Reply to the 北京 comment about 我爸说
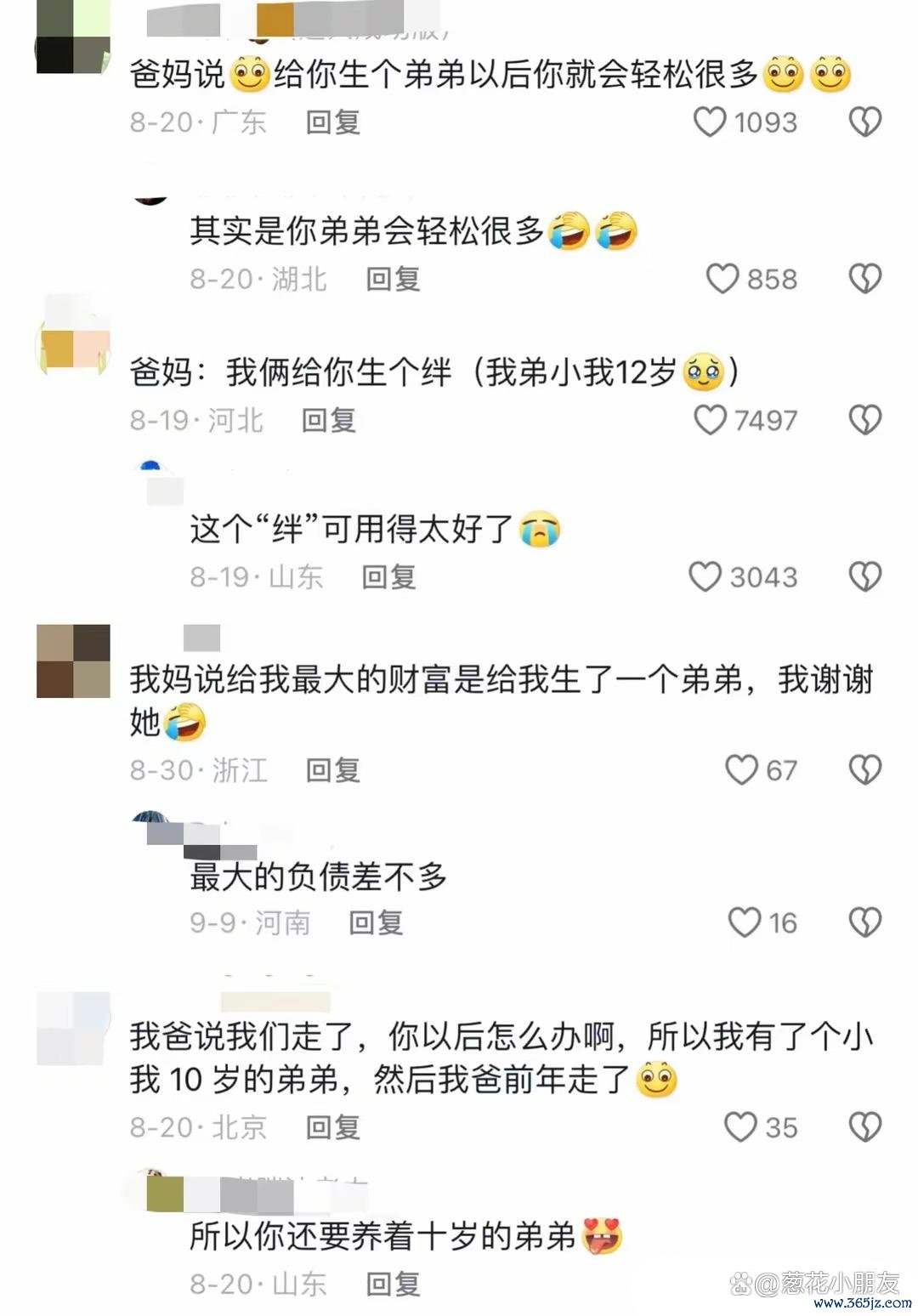 pos(333,1127)
